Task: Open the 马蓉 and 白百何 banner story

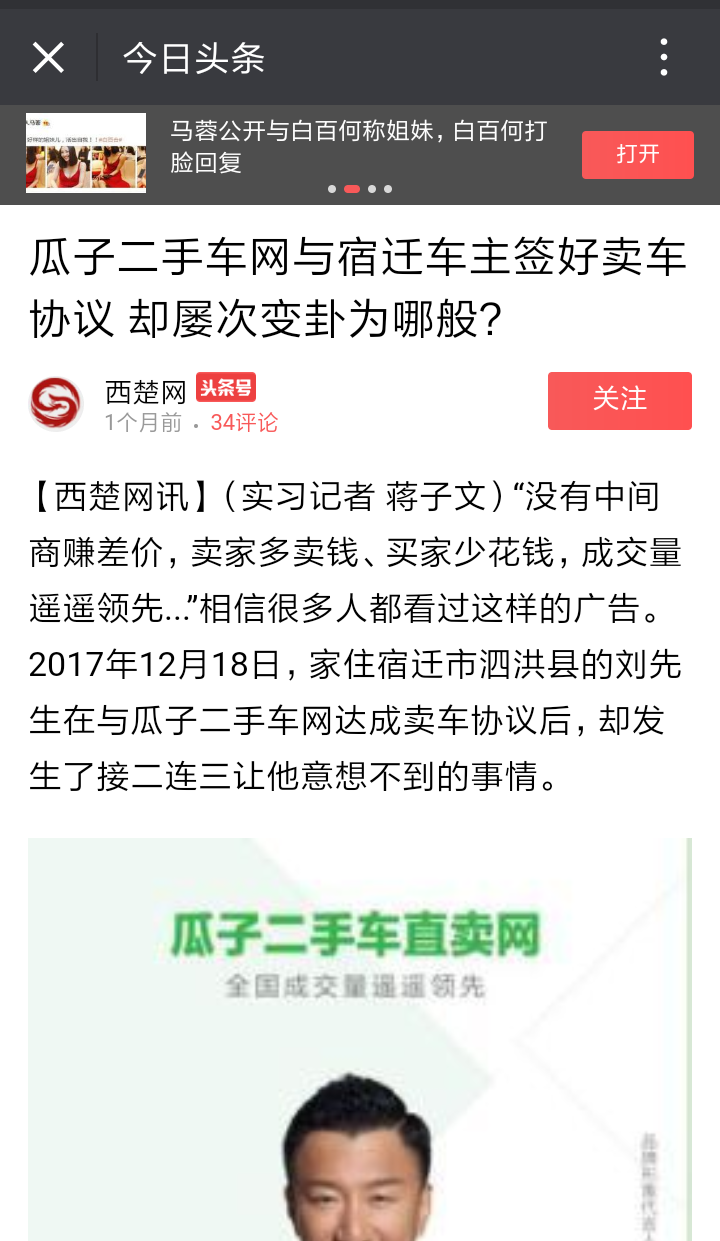Action: point(358,146)
